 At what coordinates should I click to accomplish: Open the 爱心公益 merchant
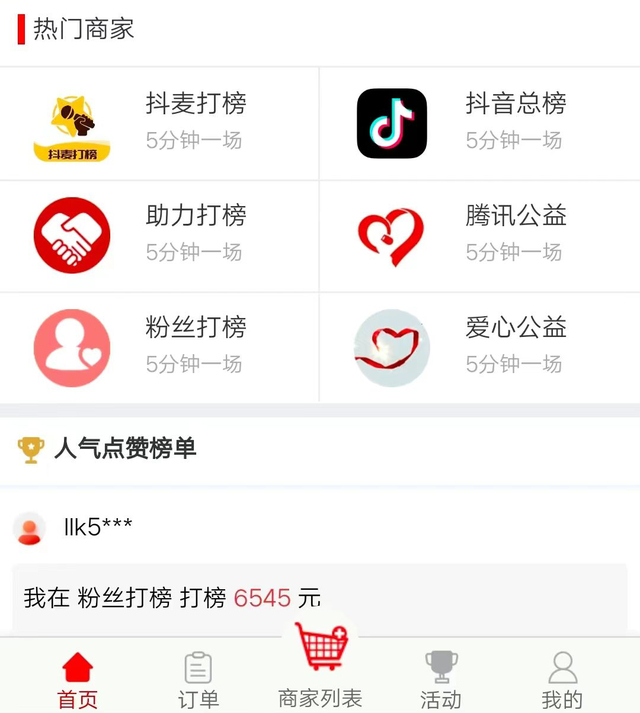click(x=480, y=347)
